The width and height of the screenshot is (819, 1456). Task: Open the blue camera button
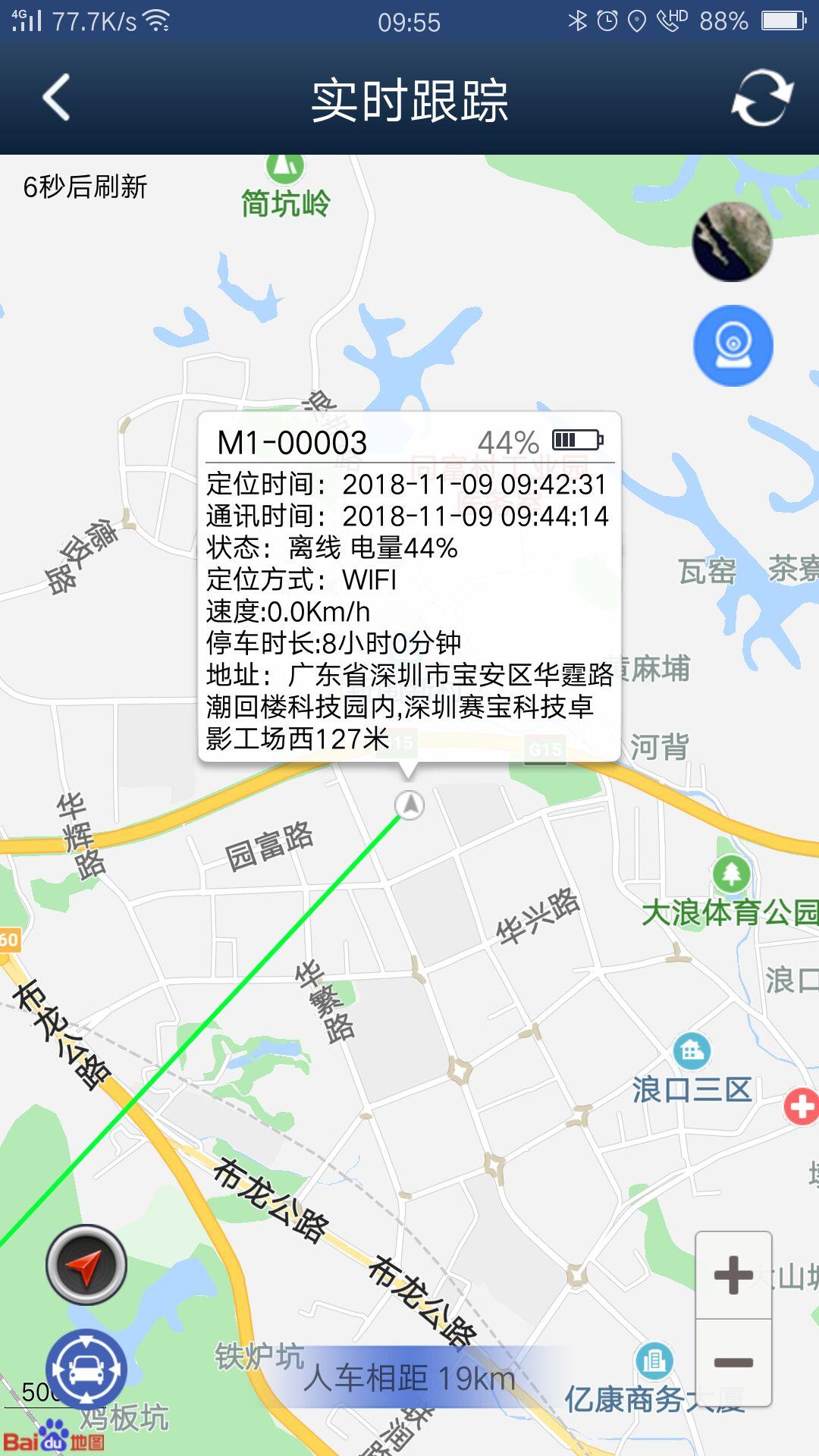pos(733,346)
